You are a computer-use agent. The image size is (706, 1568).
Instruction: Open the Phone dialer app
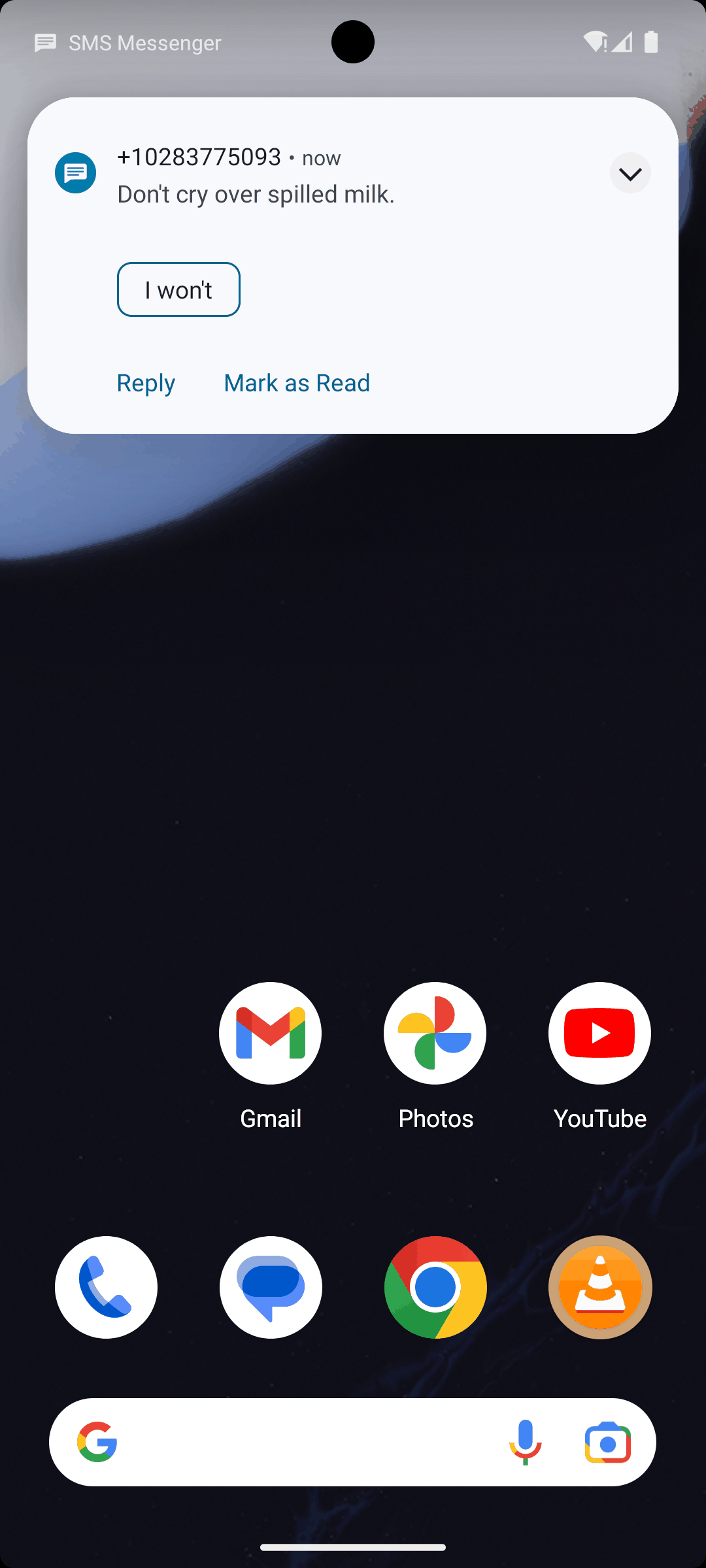[x=106, y=1287]
